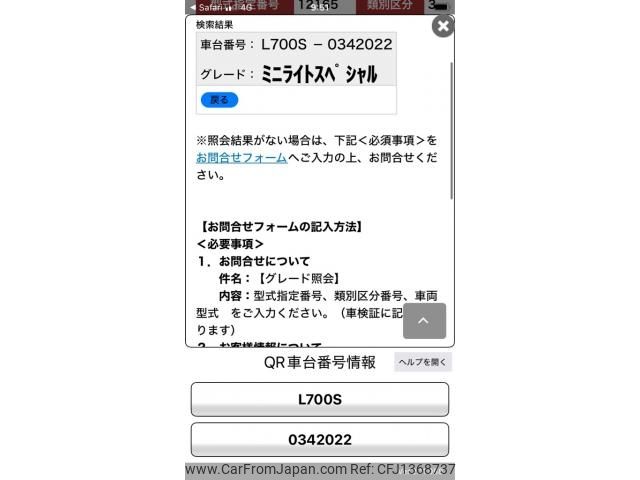Return to Safari via status bar
The image size is (640, 480).
tap(208, 7)
